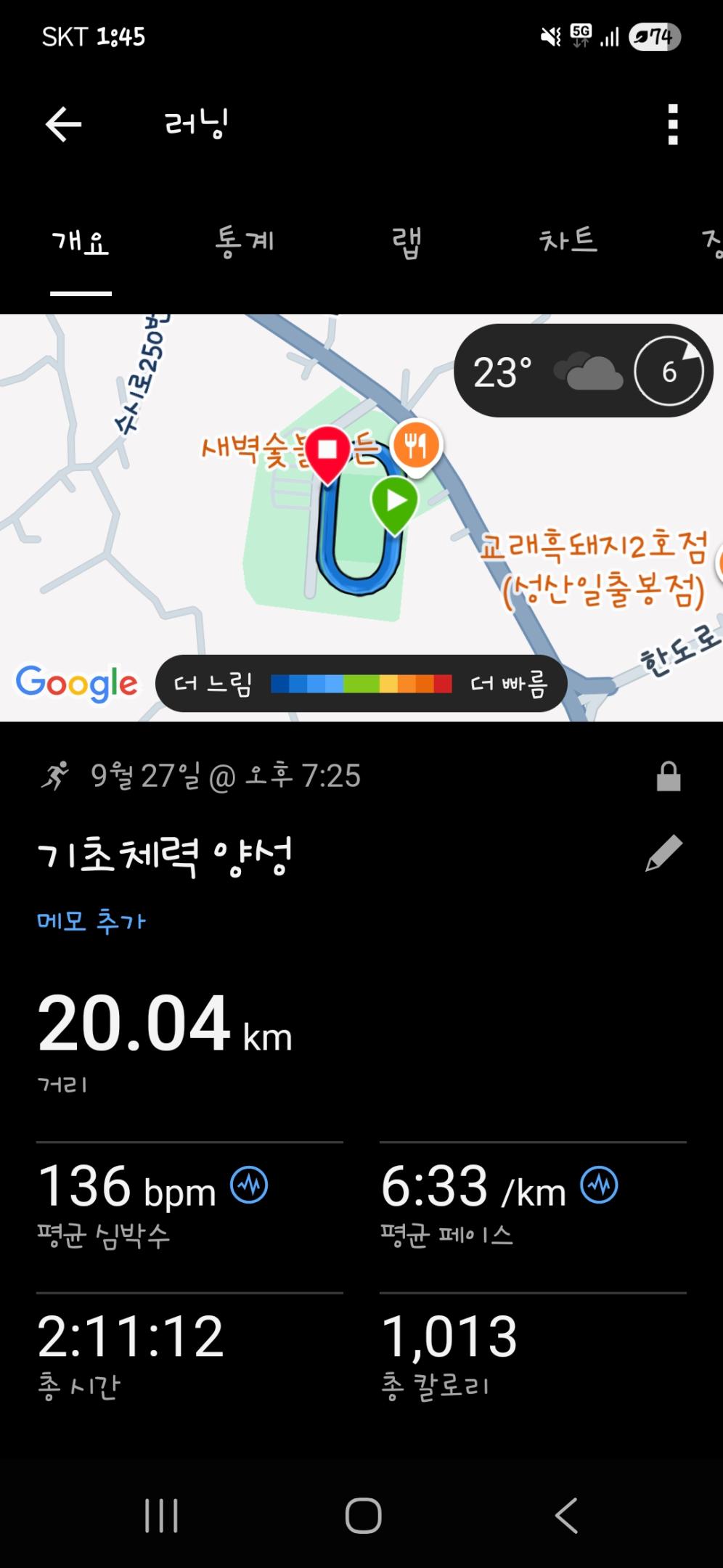
Task: Tap 메모 추가 to add a note
Action: point(91,922)
